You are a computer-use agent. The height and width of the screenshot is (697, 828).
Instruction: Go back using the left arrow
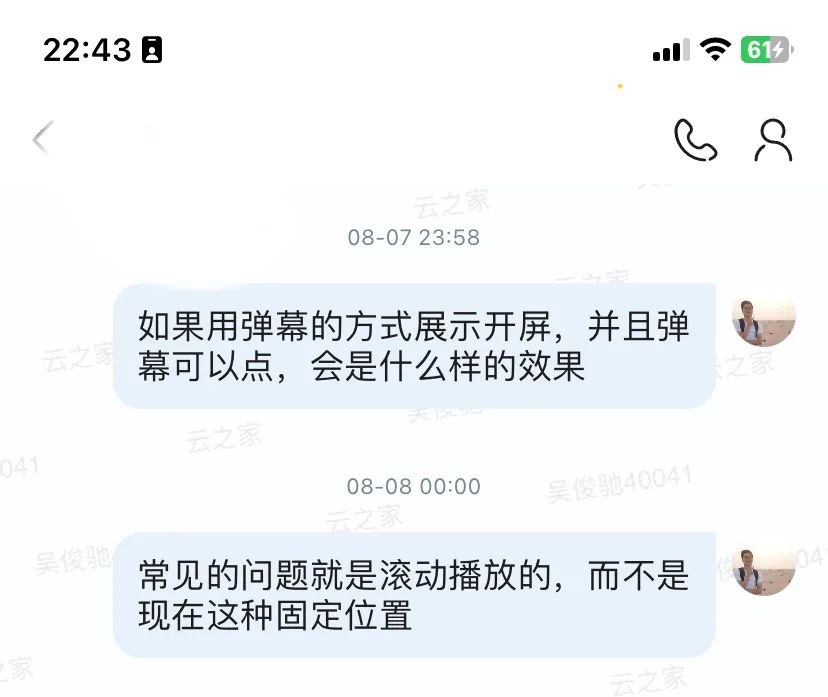(42, 139)
